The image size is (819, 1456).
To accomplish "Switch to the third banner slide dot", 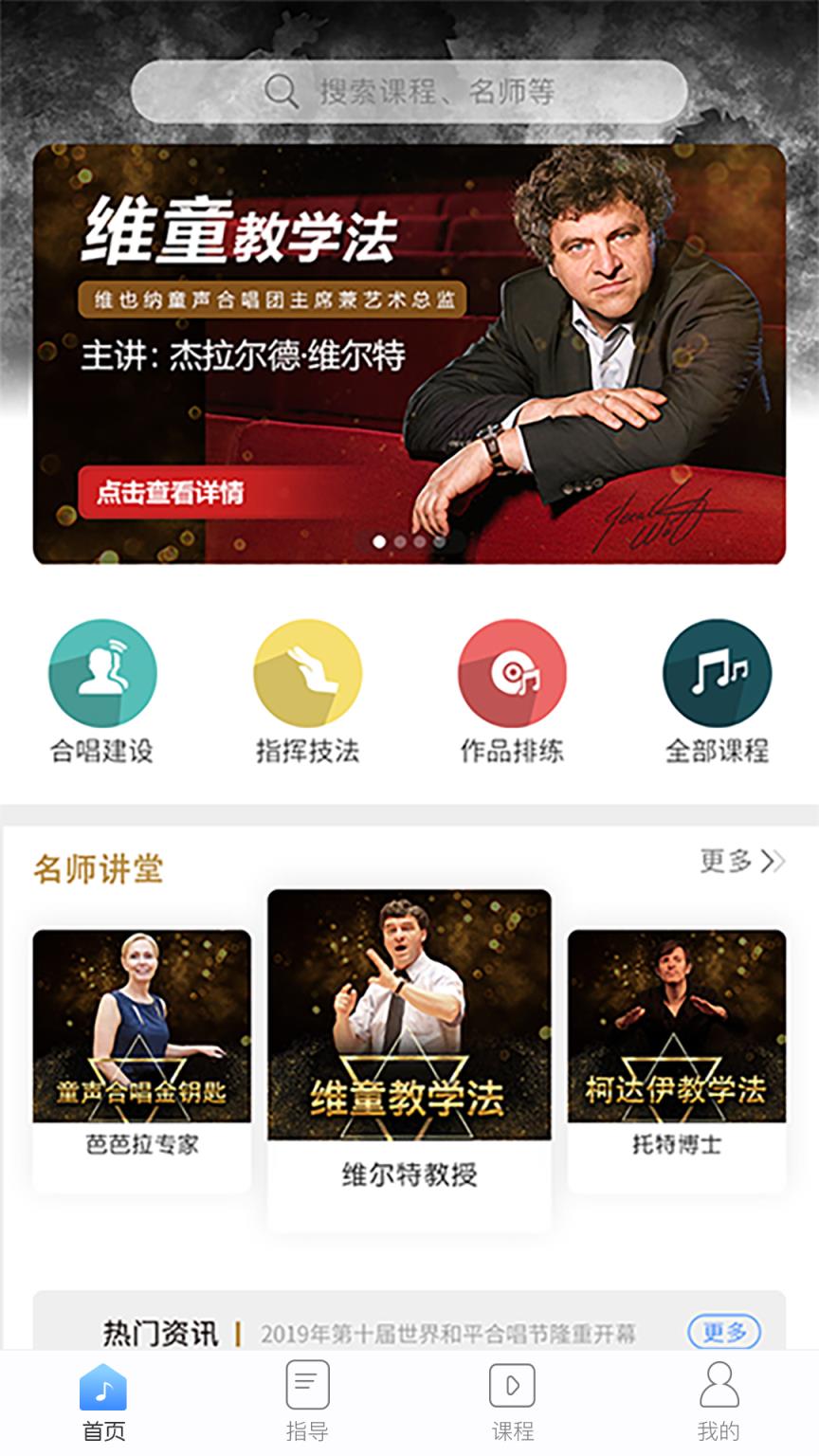I will click(418, 540).
